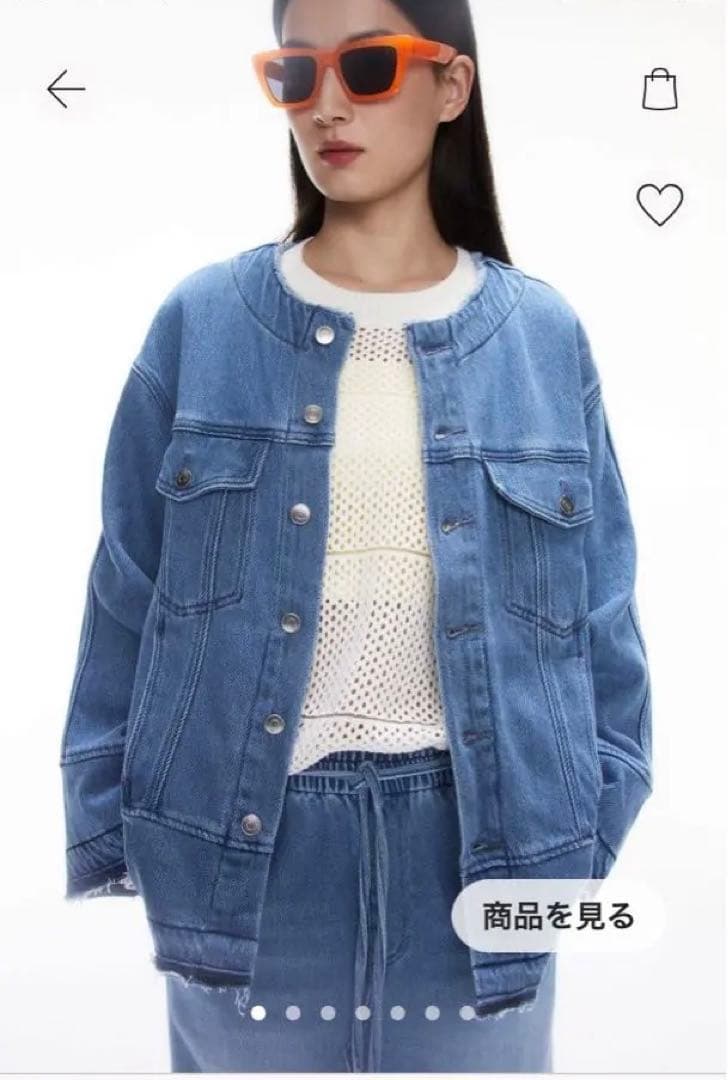Tap the 商品を見る button
The image size is (728, 1080).
(558, 915)
